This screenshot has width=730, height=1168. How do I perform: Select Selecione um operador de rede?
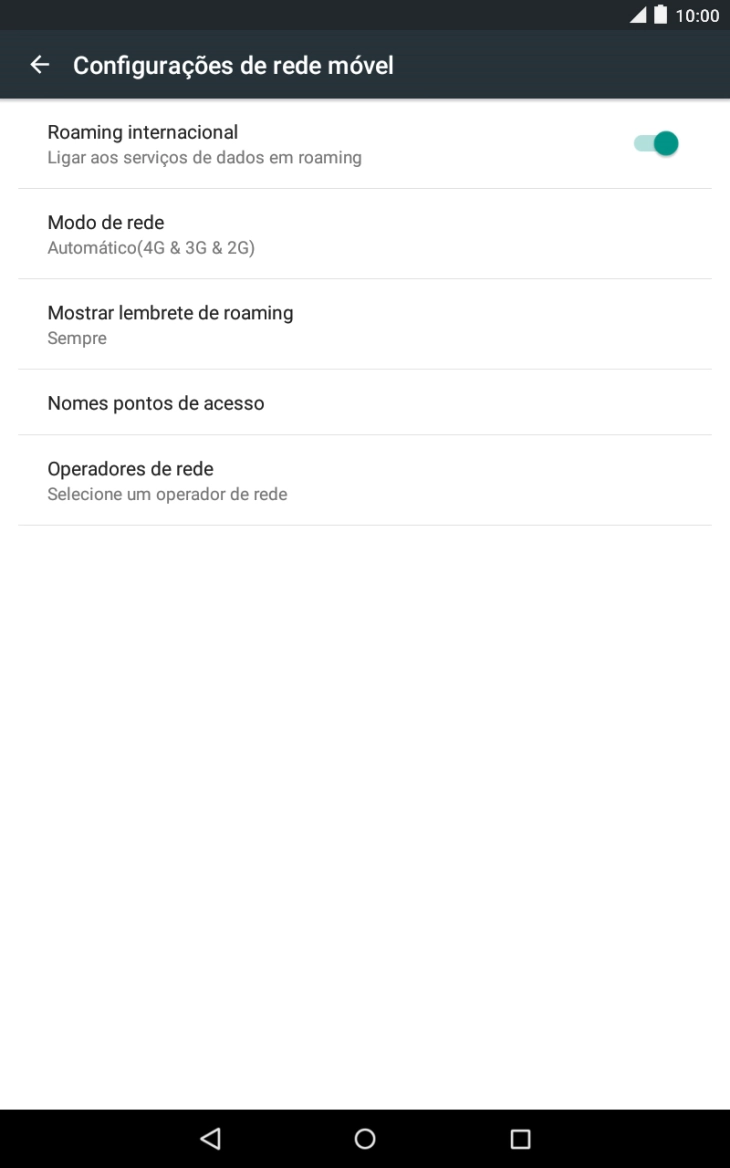point(167,493)
